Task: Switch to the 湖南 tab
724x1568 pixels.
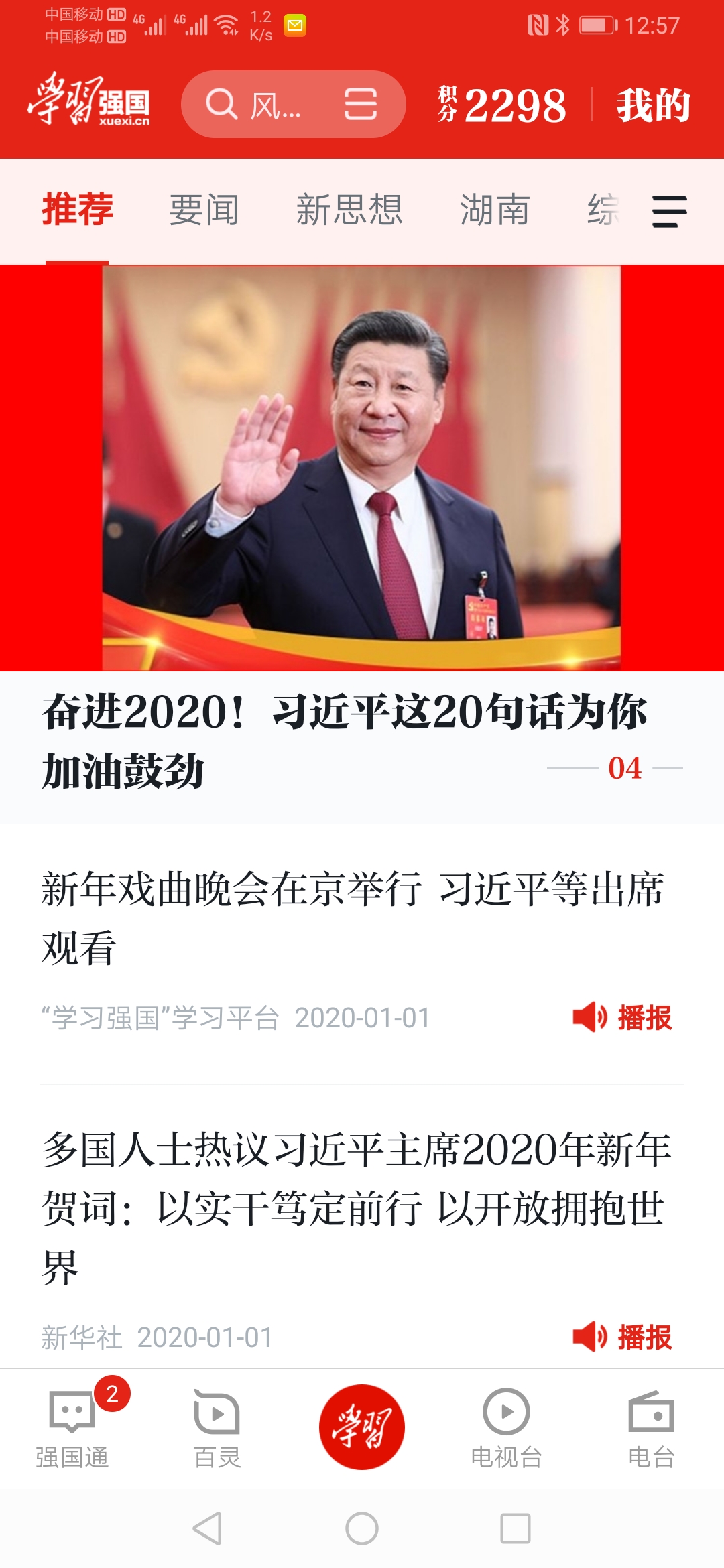Action: click(x=495, y=210)
